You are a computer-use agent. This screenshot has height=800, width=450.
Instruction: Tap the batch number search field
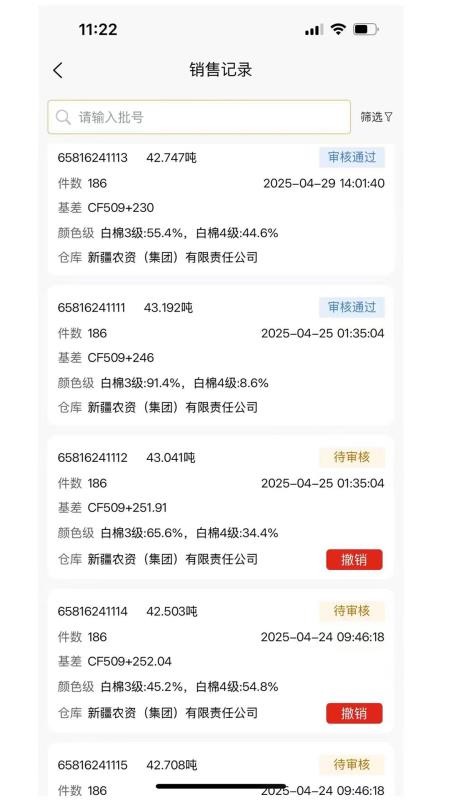199,117
